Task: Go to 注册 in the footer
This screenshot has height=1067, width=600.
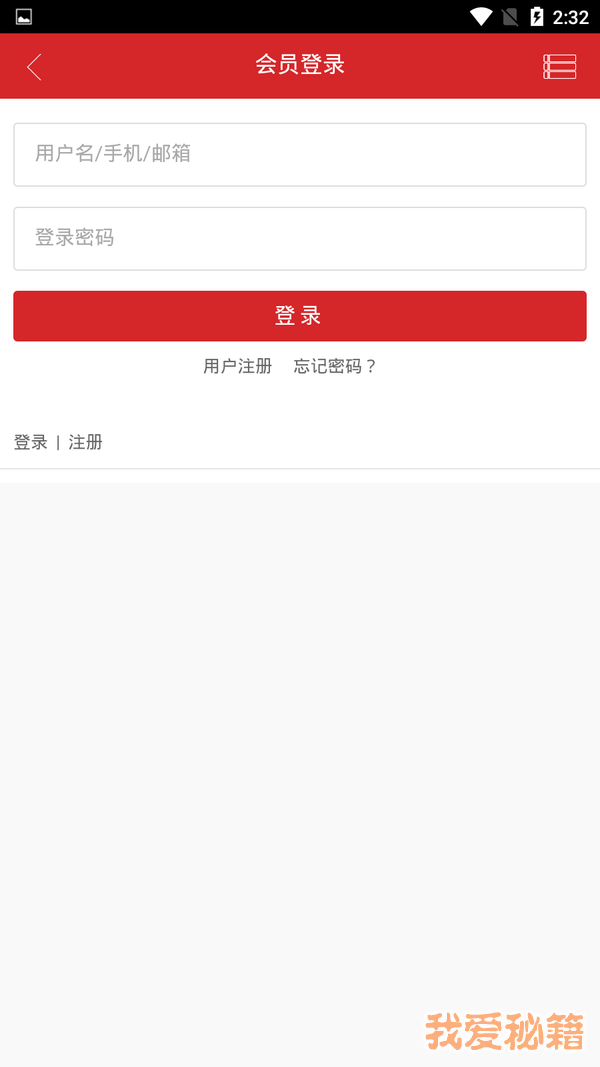Action: click(x=86, y=442)
